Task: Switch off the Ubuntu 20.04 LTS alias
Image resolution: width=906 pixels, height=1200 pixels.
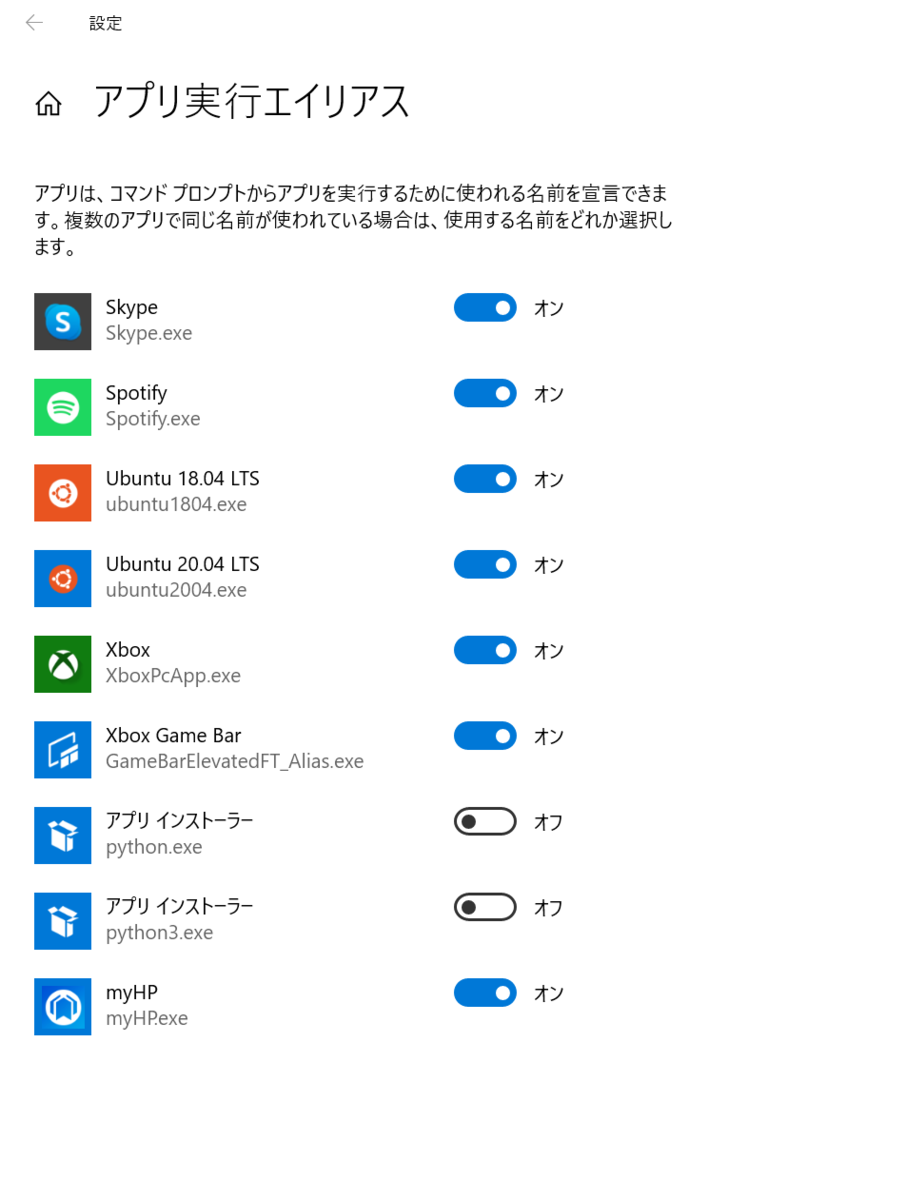Action: point(485,565)
